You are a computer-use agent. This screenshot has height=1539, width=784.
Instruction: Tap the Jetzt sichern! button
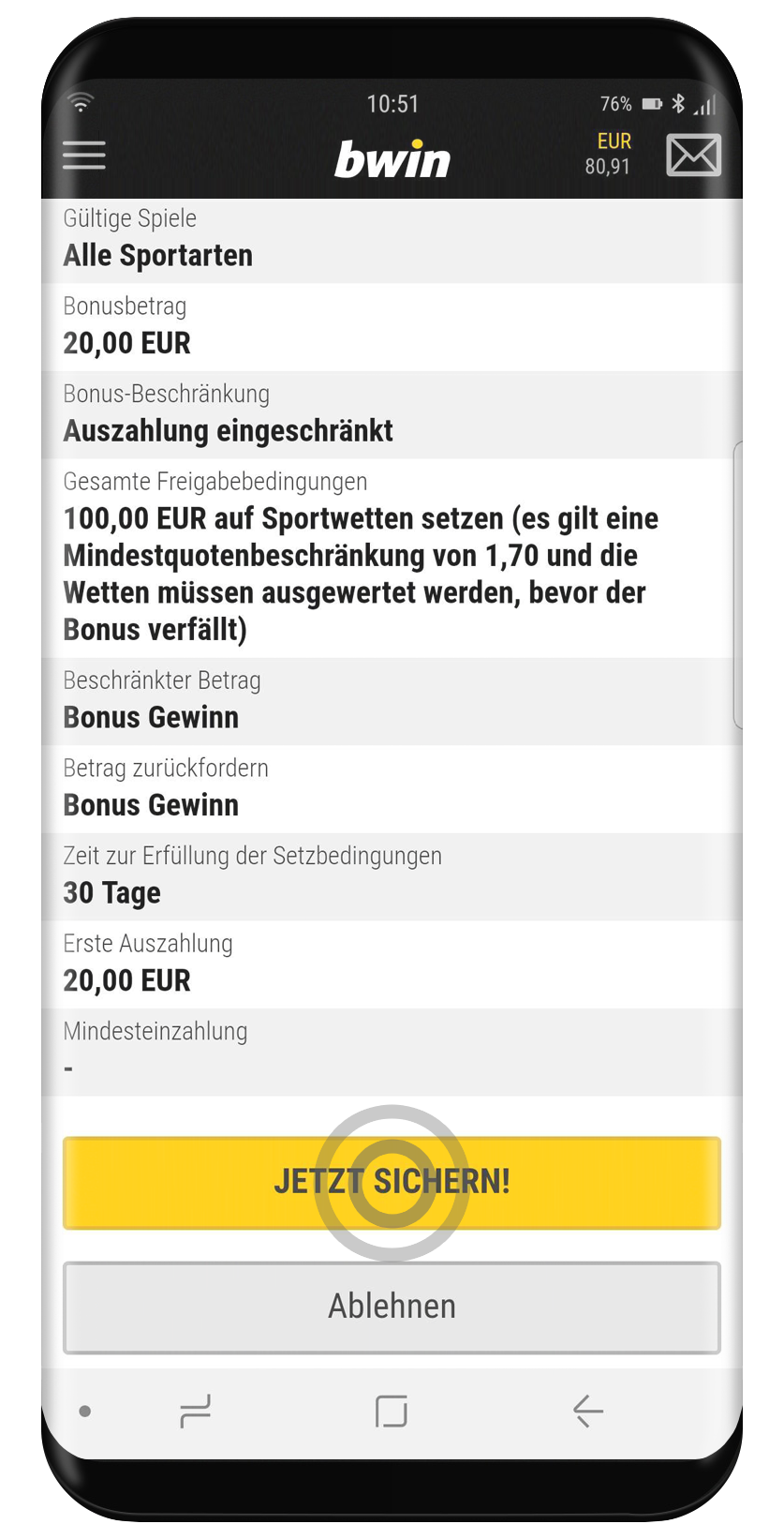[392, 1182]
